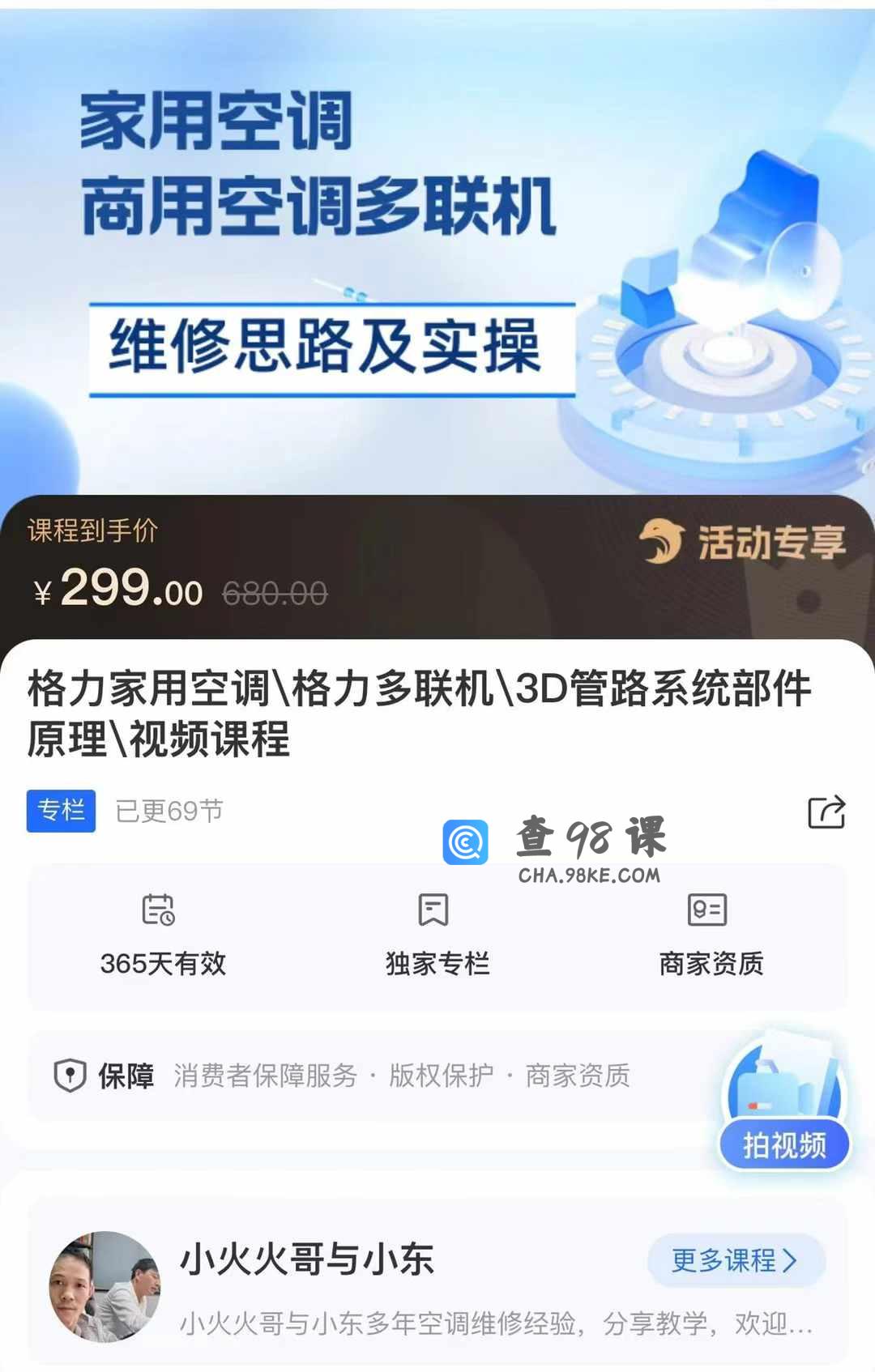Tap the 拍视频 floating button

783,1144
